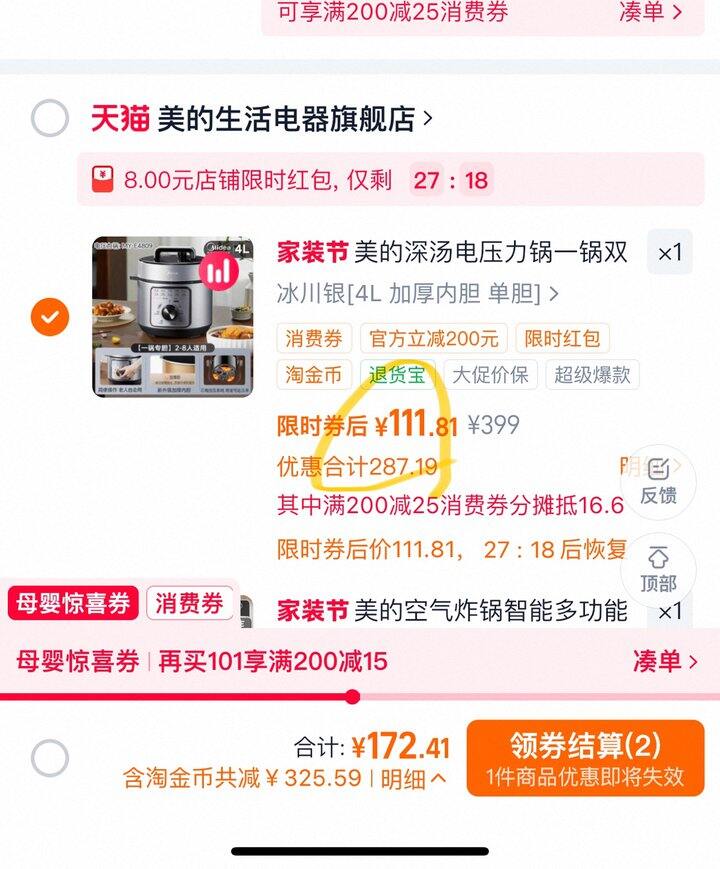Tap 凑单 in the top coupon banner
Viewport: 720px width, 869px height.
[650, 12]
